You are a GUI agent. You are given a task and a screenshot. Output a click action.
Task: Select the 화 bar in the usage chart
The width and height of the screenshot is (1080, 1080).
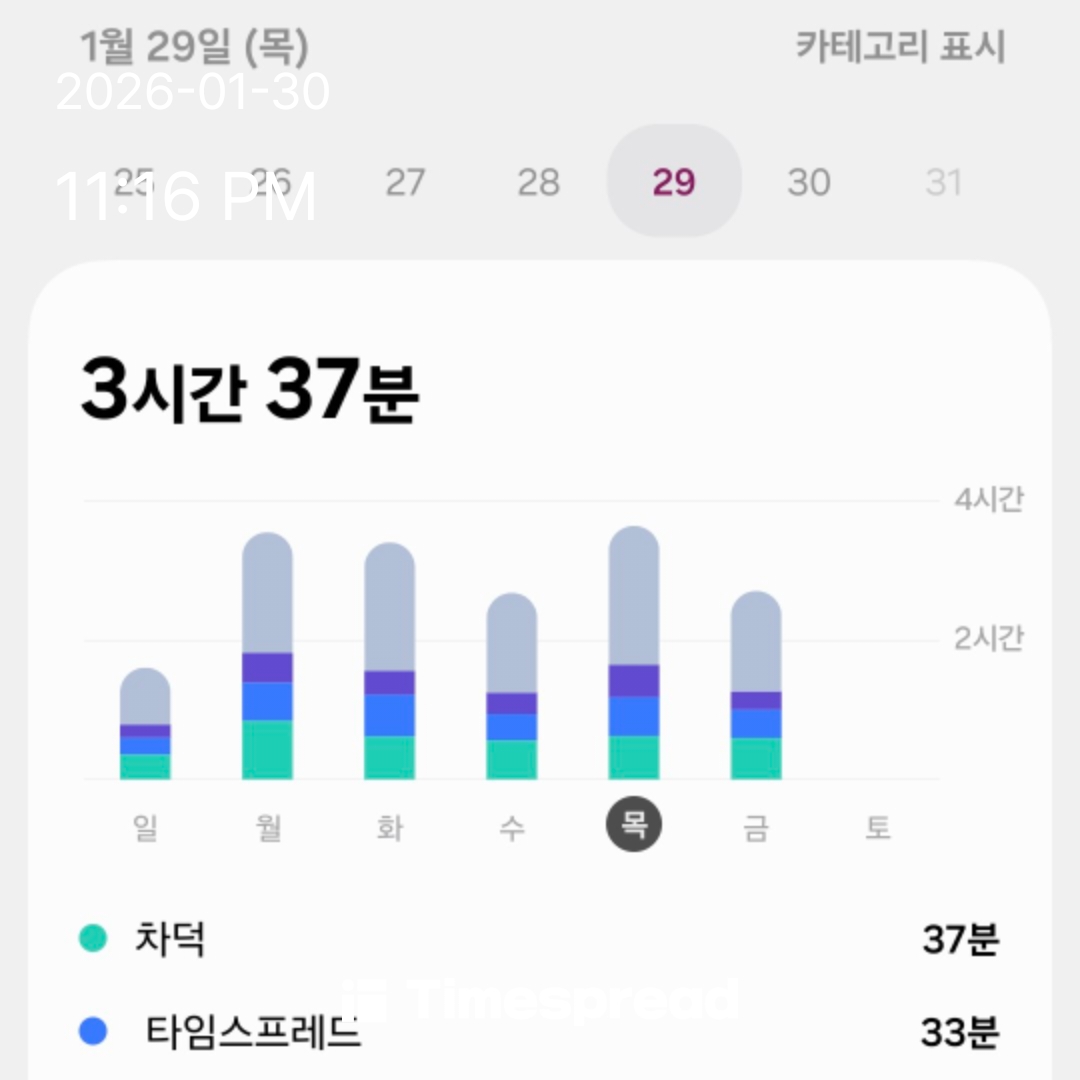pyautogui.click(x=389, y=665)
